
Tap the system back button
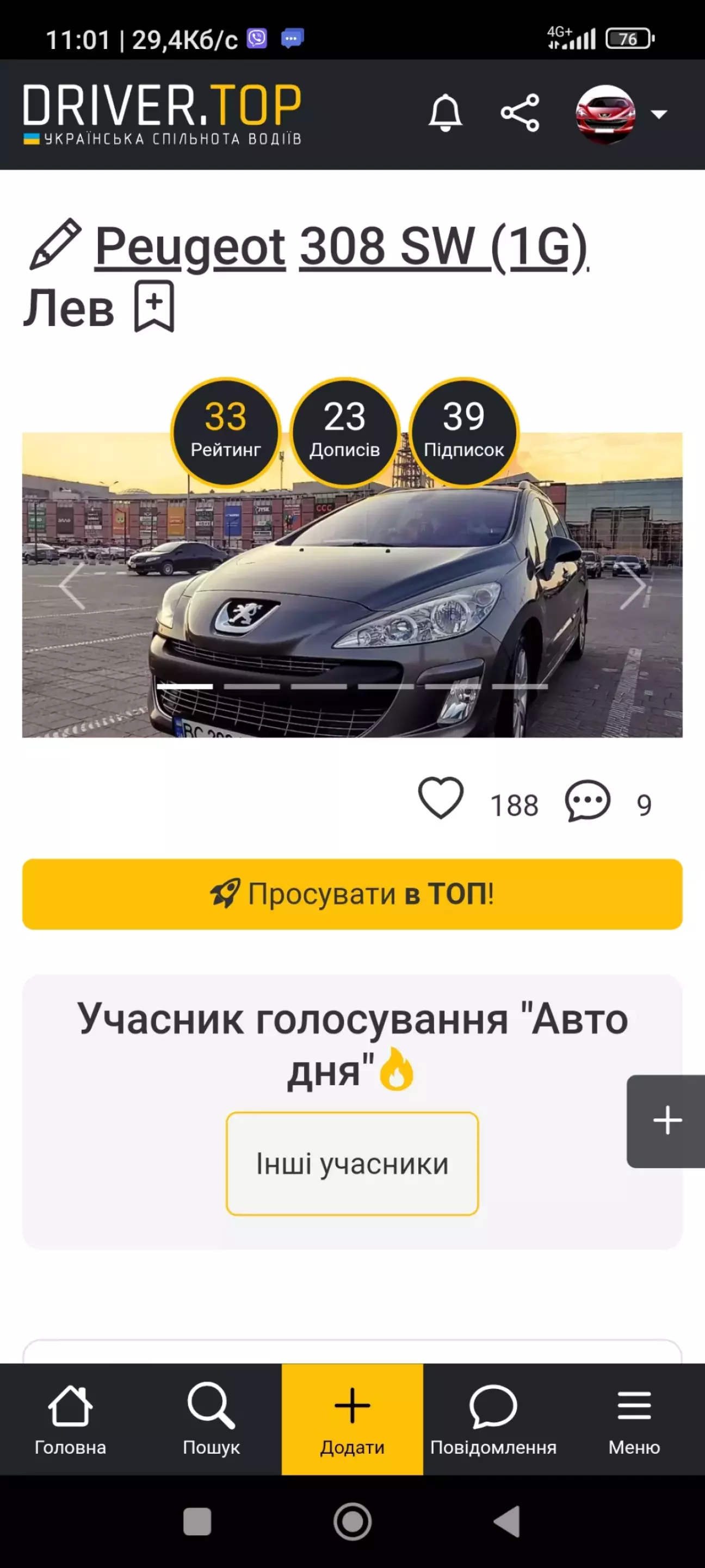coord(508,1521)
